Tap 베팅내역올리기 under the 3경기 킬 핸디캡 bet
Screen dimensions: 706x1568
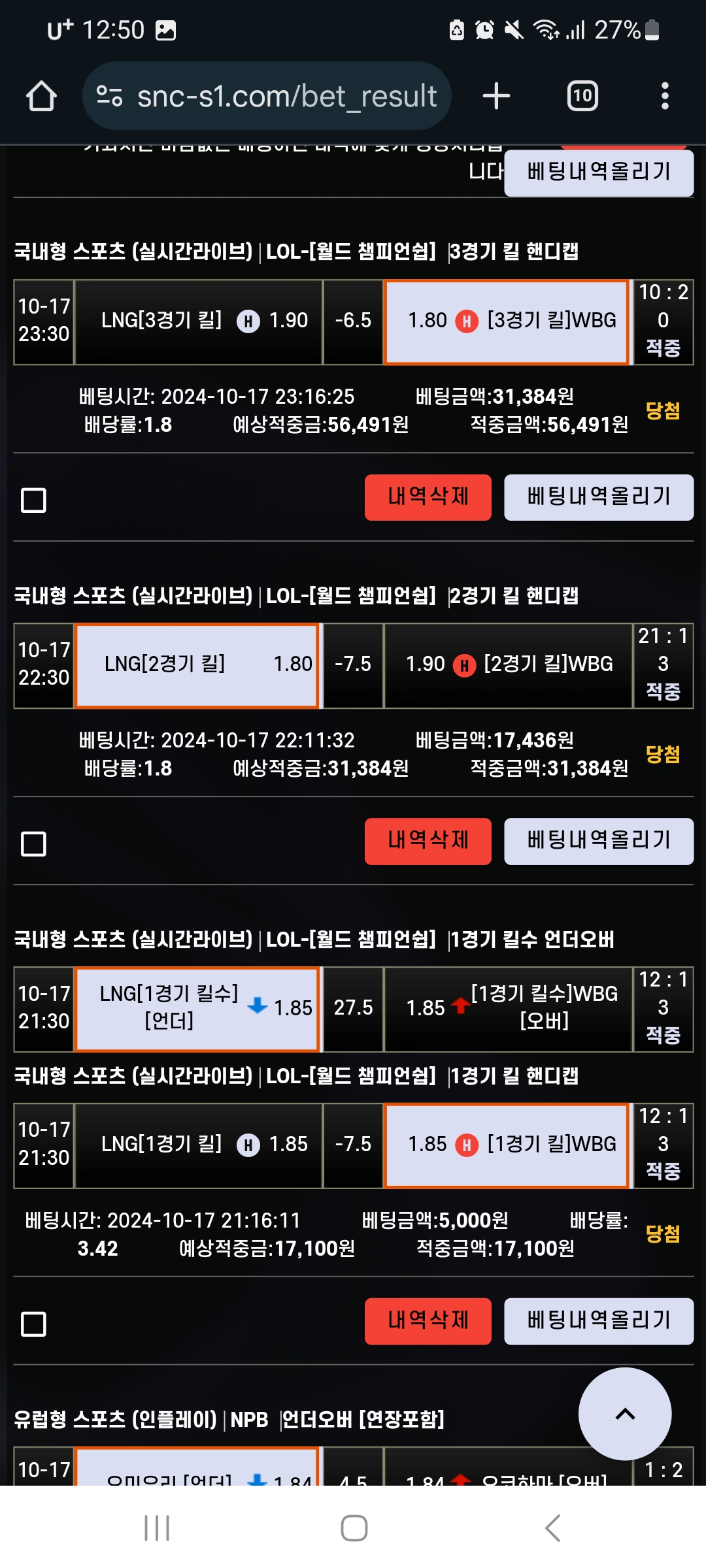click(599, 497)
